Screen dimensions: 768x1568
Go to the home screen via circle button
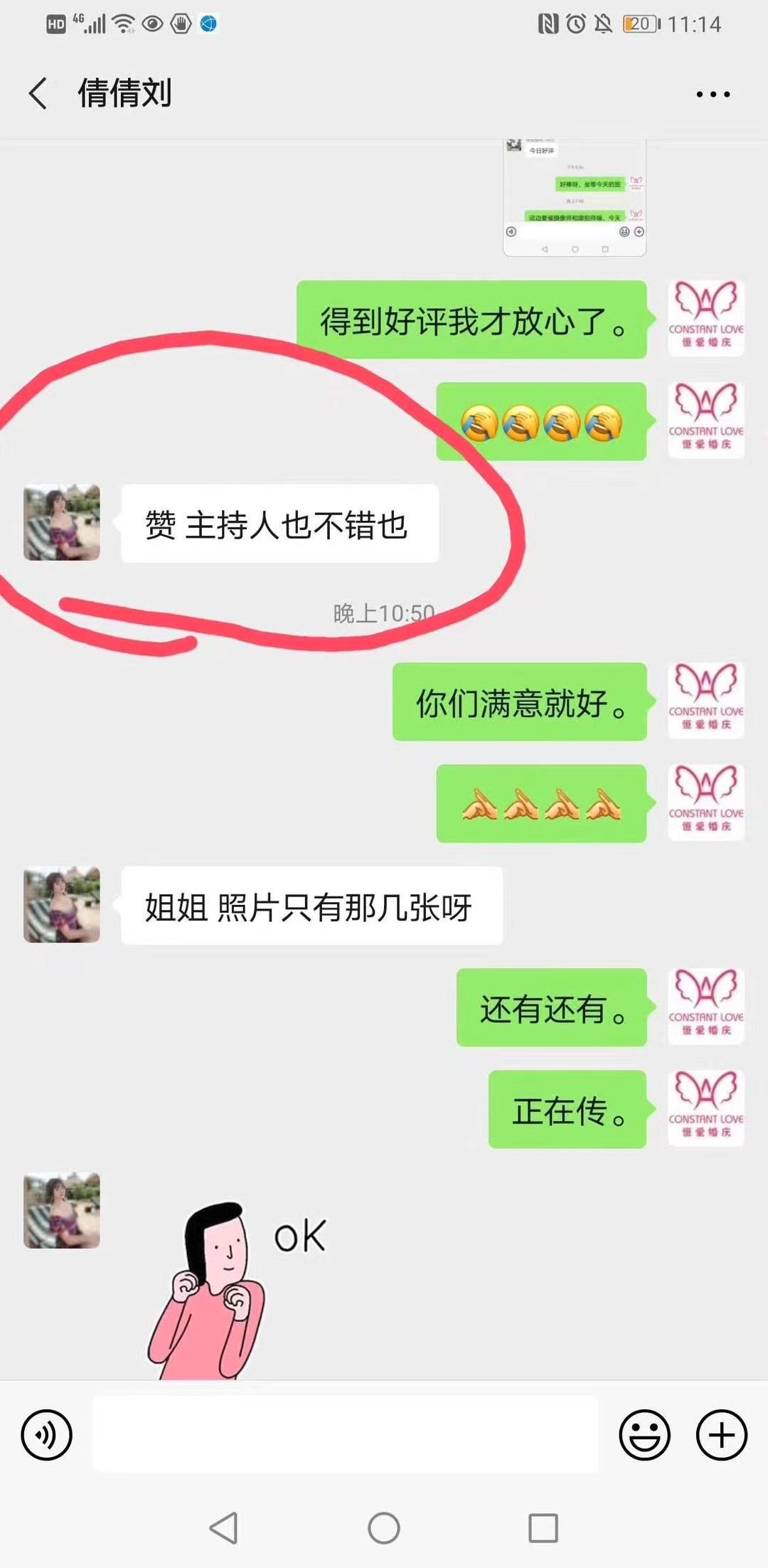[x=384, y=1527]
